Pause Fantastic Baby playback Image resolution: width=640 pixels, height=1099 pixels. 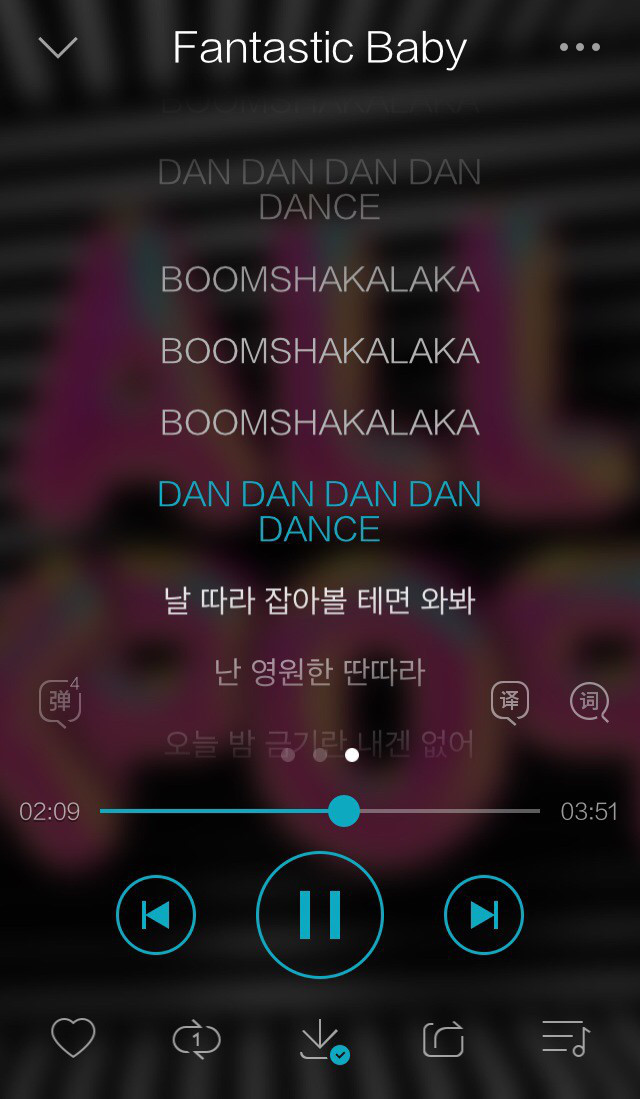click(320, 914)
